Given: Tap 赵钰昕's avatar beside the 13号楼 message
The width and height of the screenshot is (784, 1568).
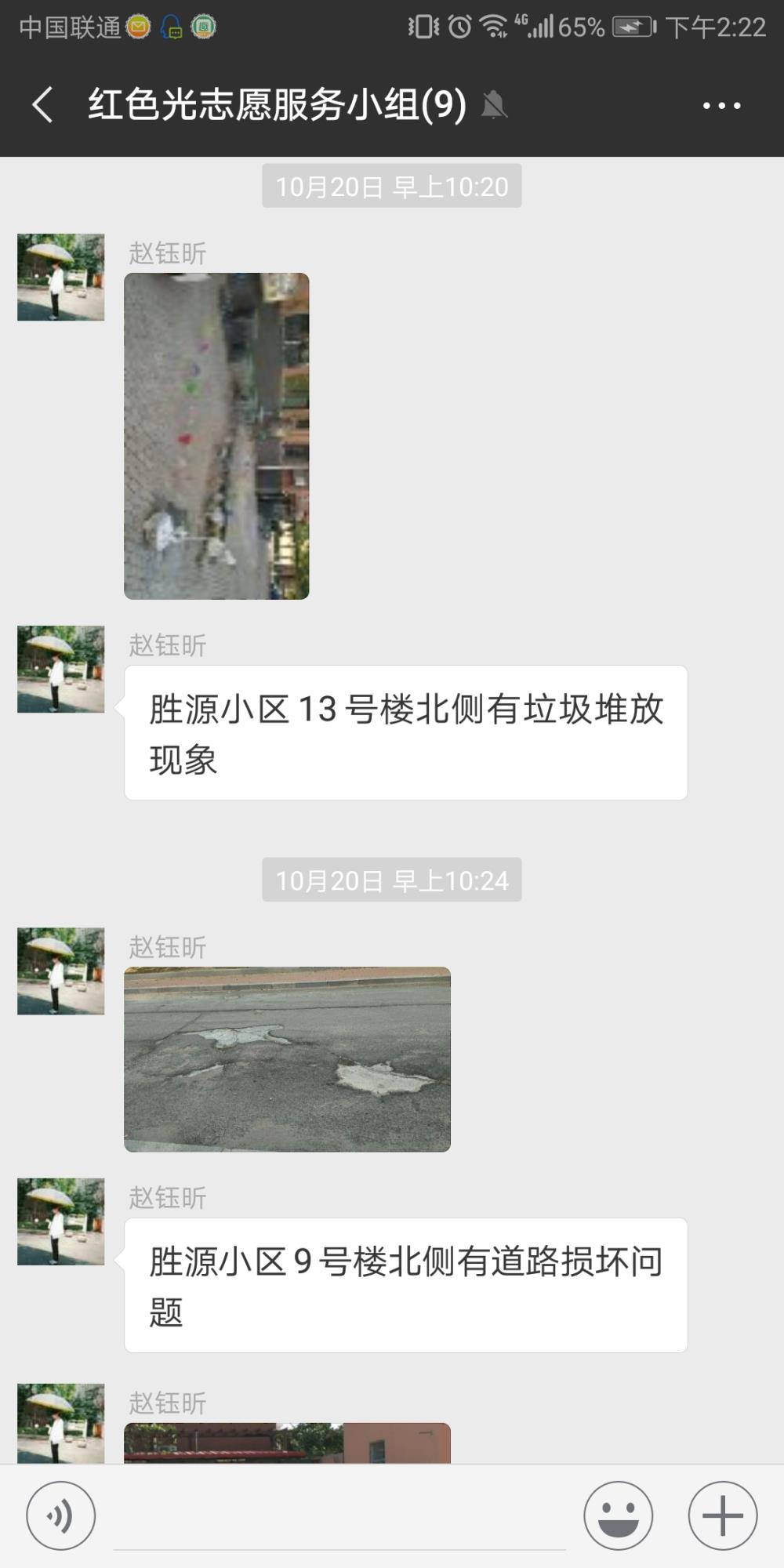Looking at the screenshot, I should (x=61, y=669).
